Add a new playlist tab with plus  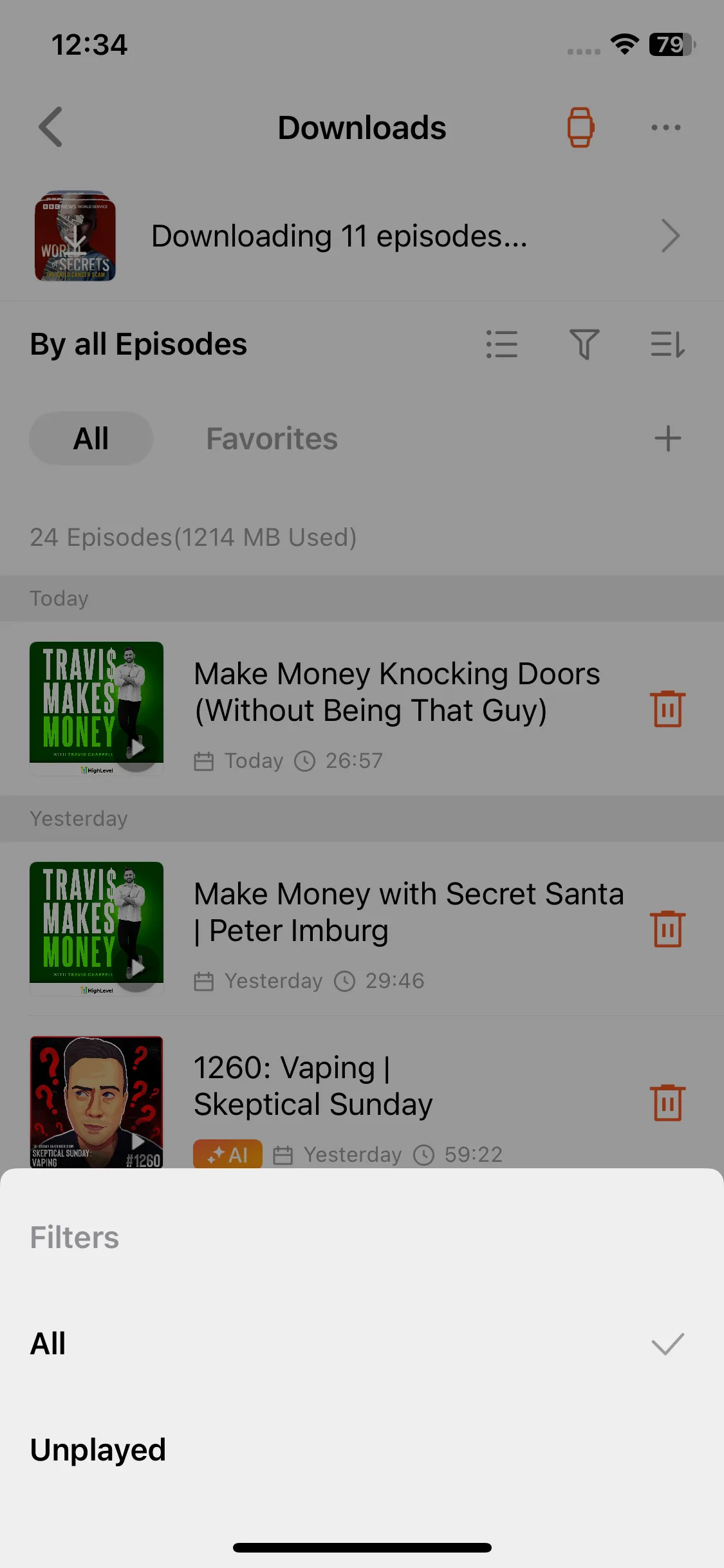click(667, 439)
